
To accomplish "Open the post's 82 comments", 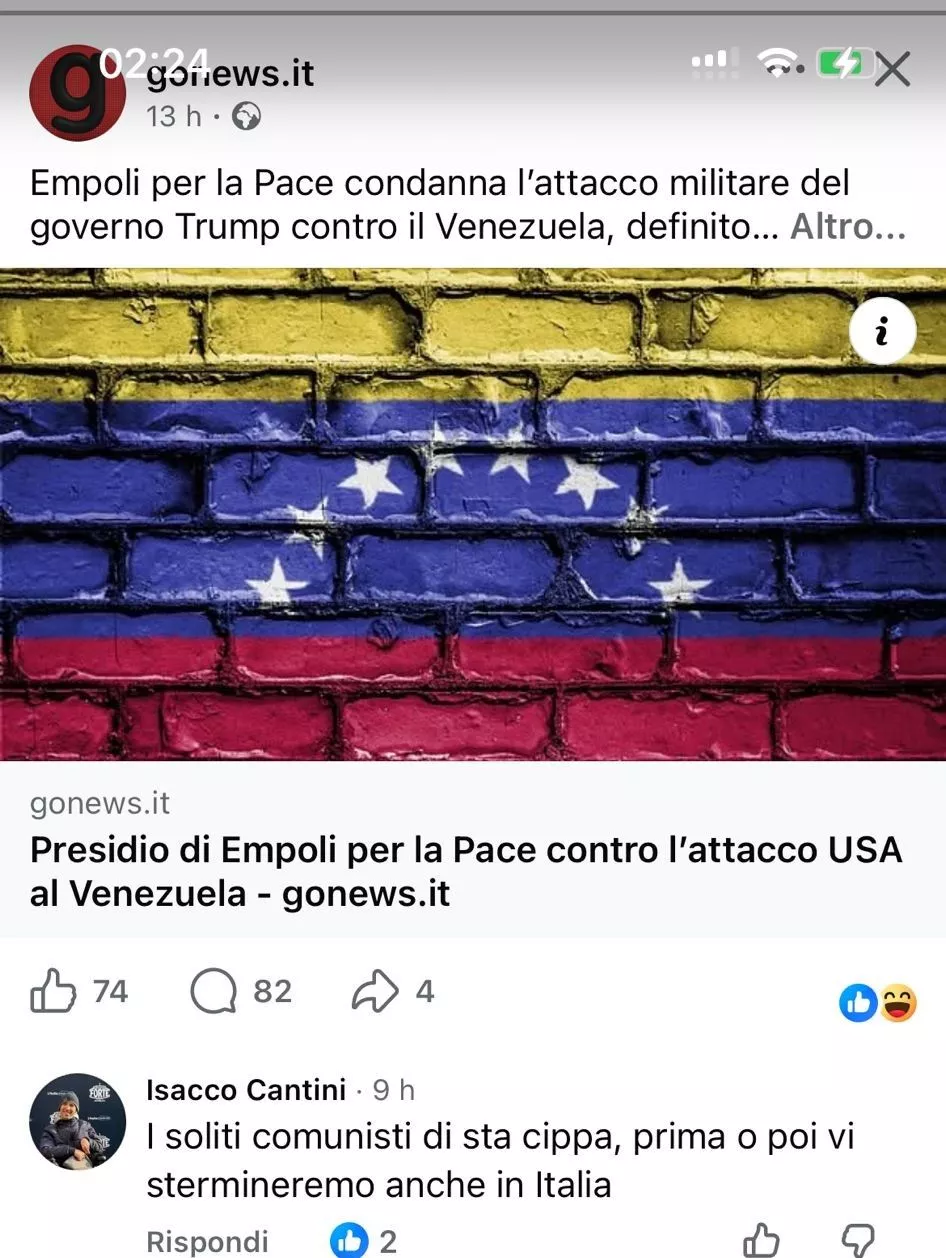I will 214,992.
